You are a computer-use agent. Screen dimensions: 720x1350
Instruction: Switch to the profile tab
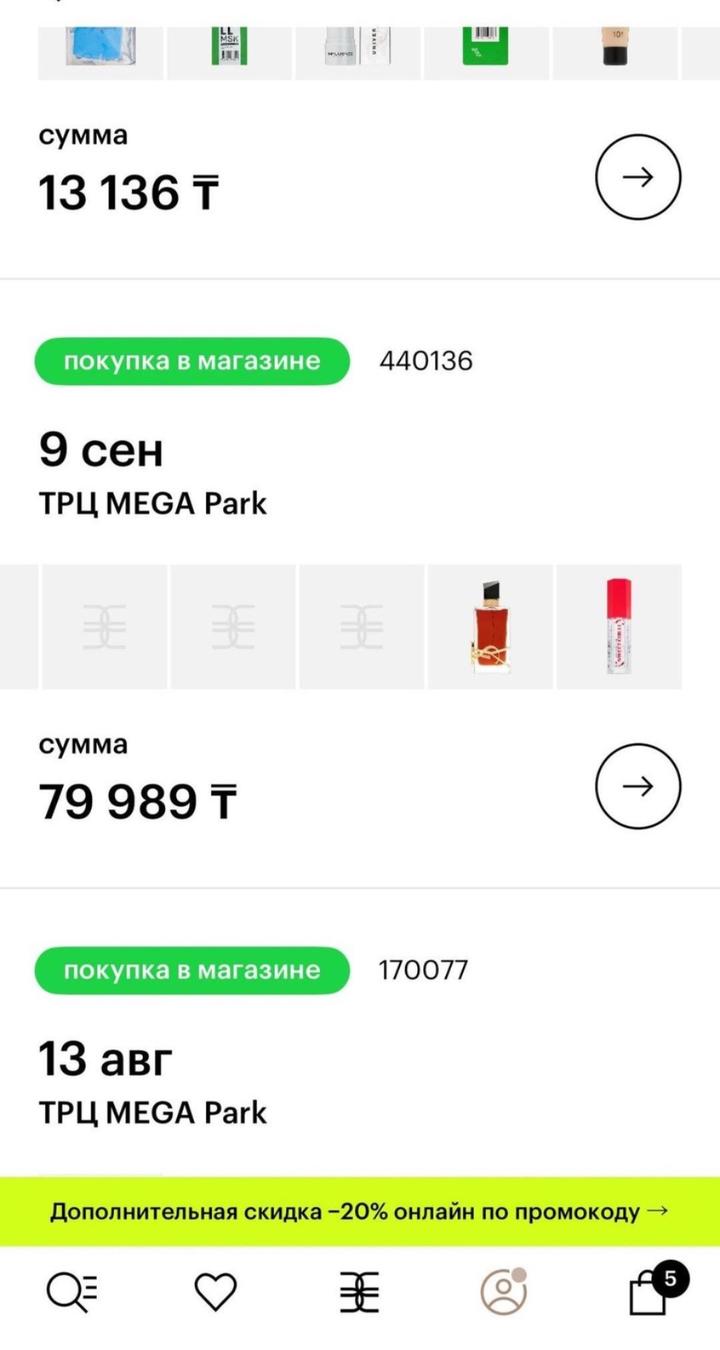[x=503, y=1291]
